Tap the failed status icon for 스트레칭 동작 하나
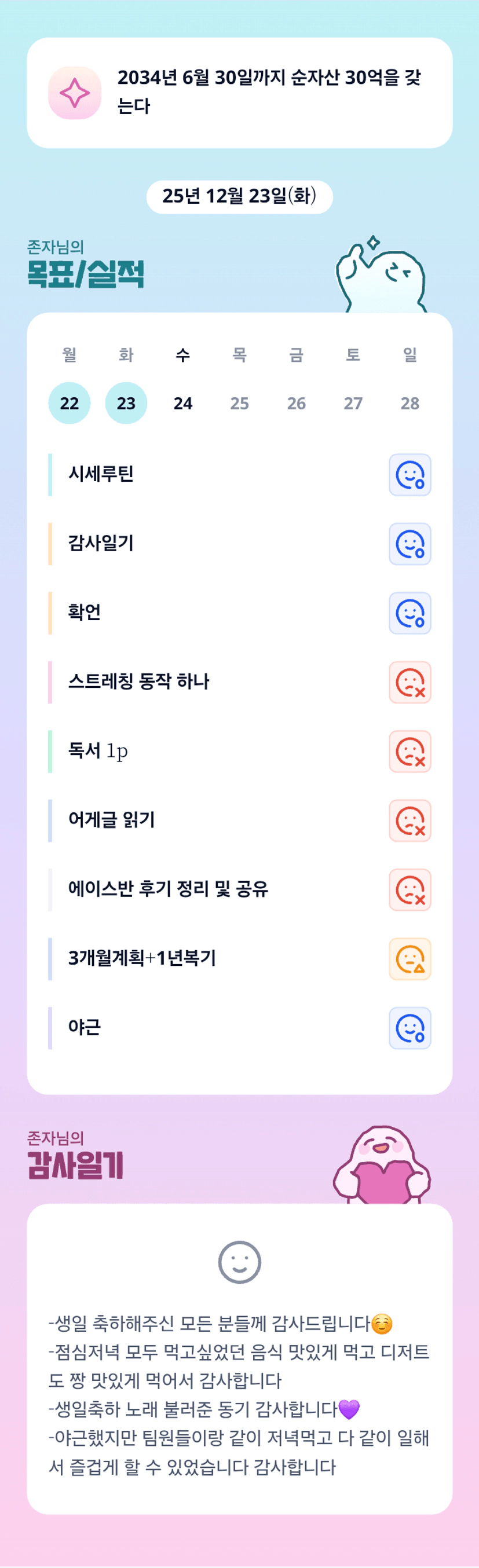This screenshot has width=479, height=1568. pyautogui.click(x=409, y=682)
